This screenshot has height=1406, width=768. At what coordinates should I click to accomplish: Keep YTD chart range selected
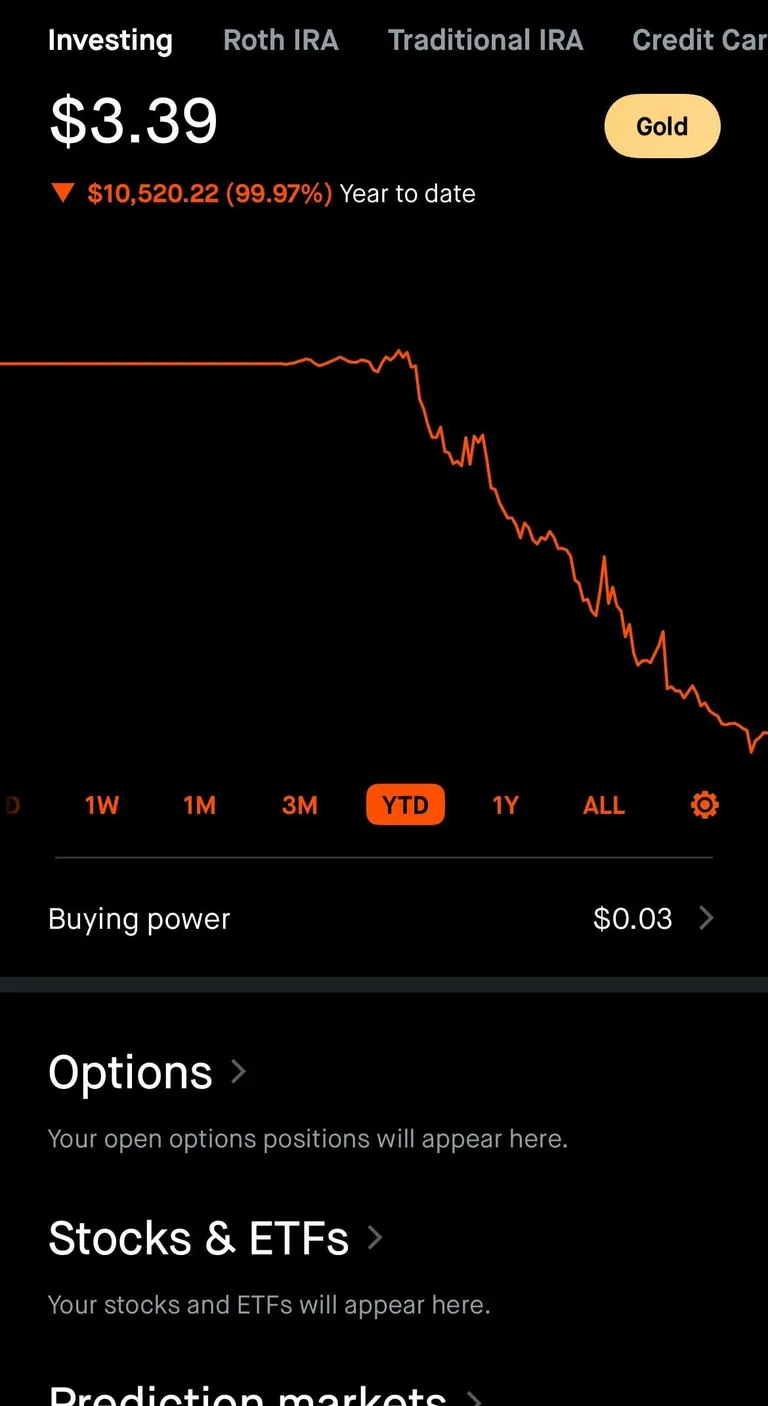[x=405, y=805]
